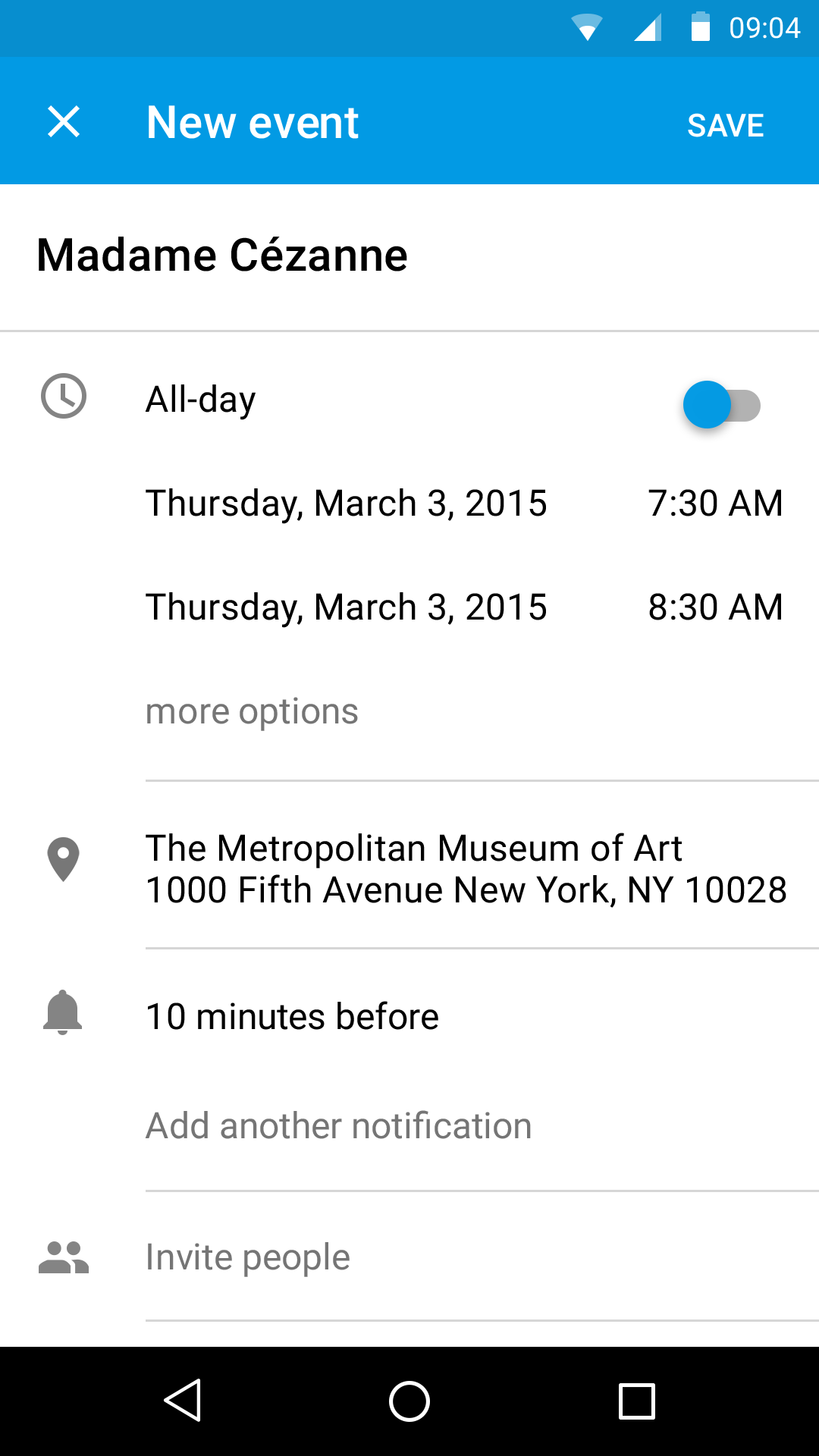
Task: Open the Invite people field
Action: (x=248, y=1257)
